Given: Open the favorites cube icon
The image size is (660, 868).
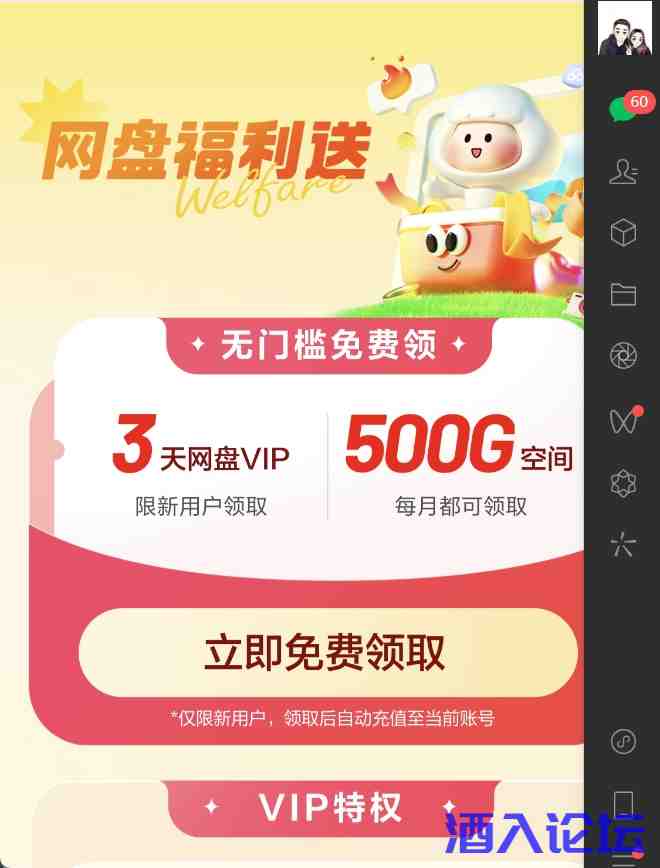Looking at the screenshot, I should [x=623, y=233].
